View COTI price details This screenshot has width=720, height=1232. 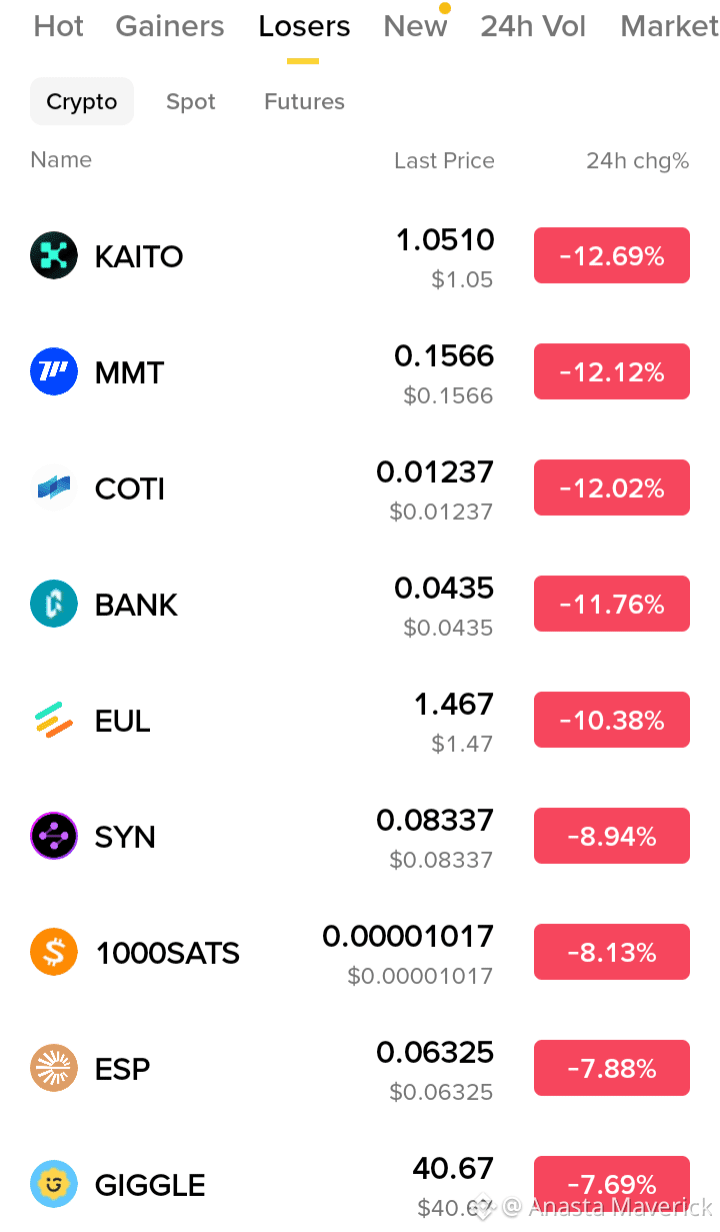click(360, 488)
